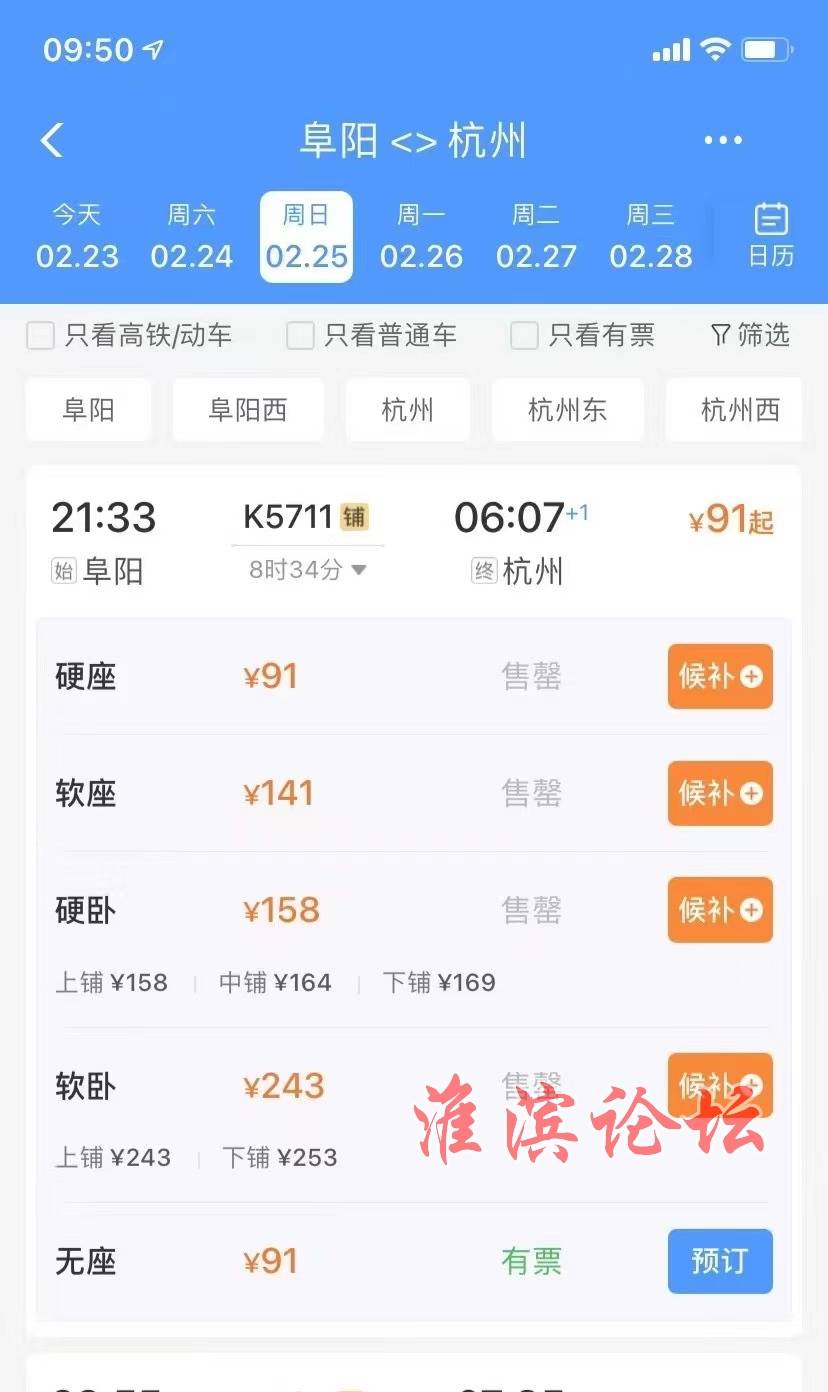Screen dimensions: 828x1392
Task: Expand K5711 8时34分 stop details
Action: [307, 570]
